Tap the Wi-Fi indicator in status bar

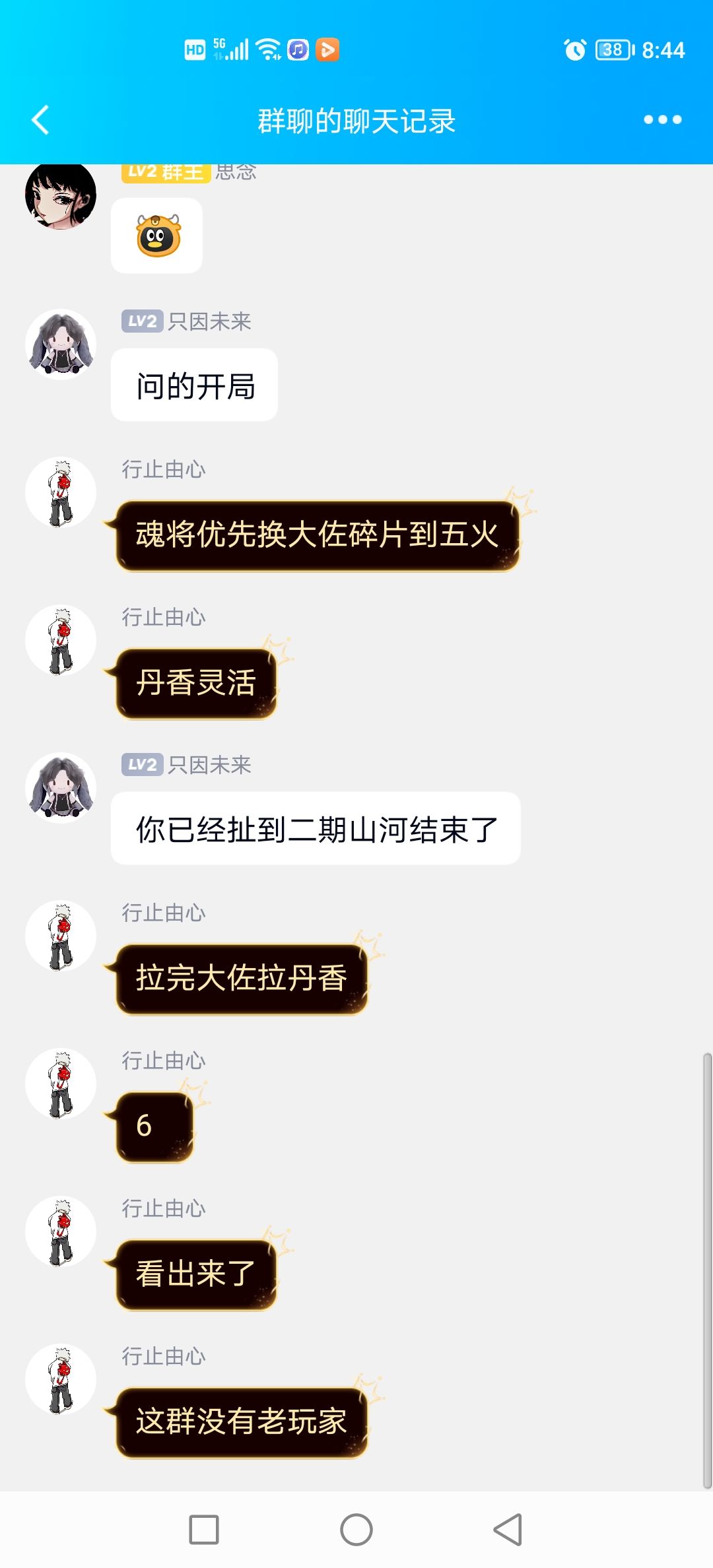coord(267,48)
